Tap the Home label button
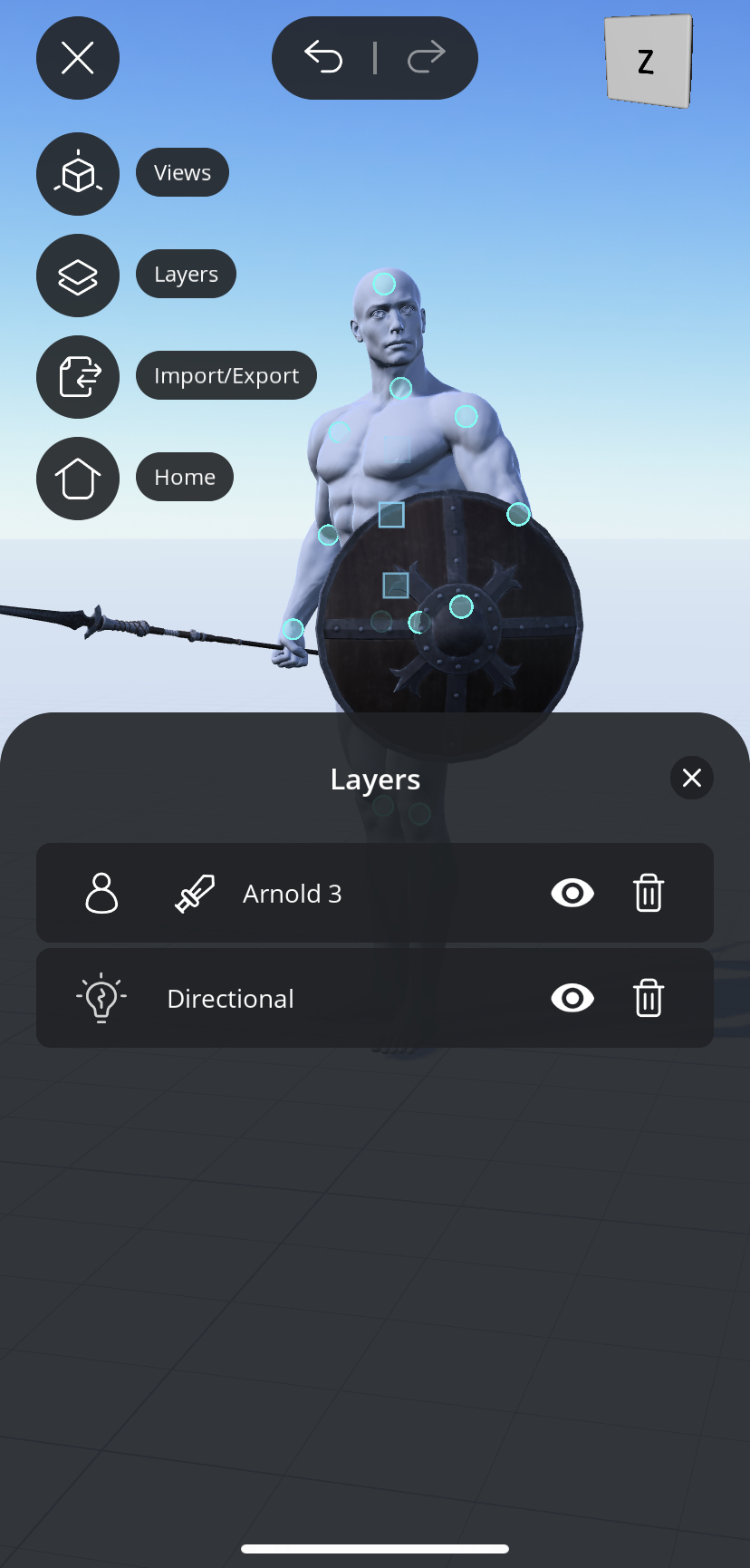Screen dimensions: 750x1568 pyautogui.click(x=185, y=477)
